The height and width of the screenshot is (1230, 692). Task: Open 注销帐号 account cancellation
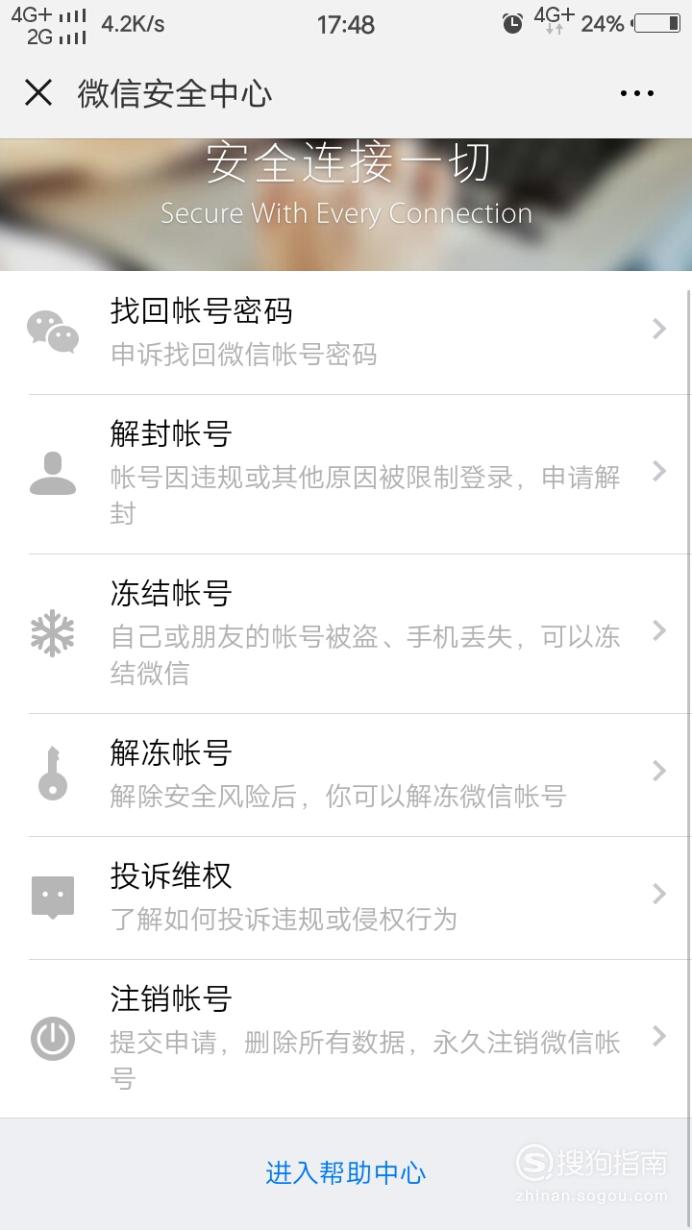(x=346, y=1039)
